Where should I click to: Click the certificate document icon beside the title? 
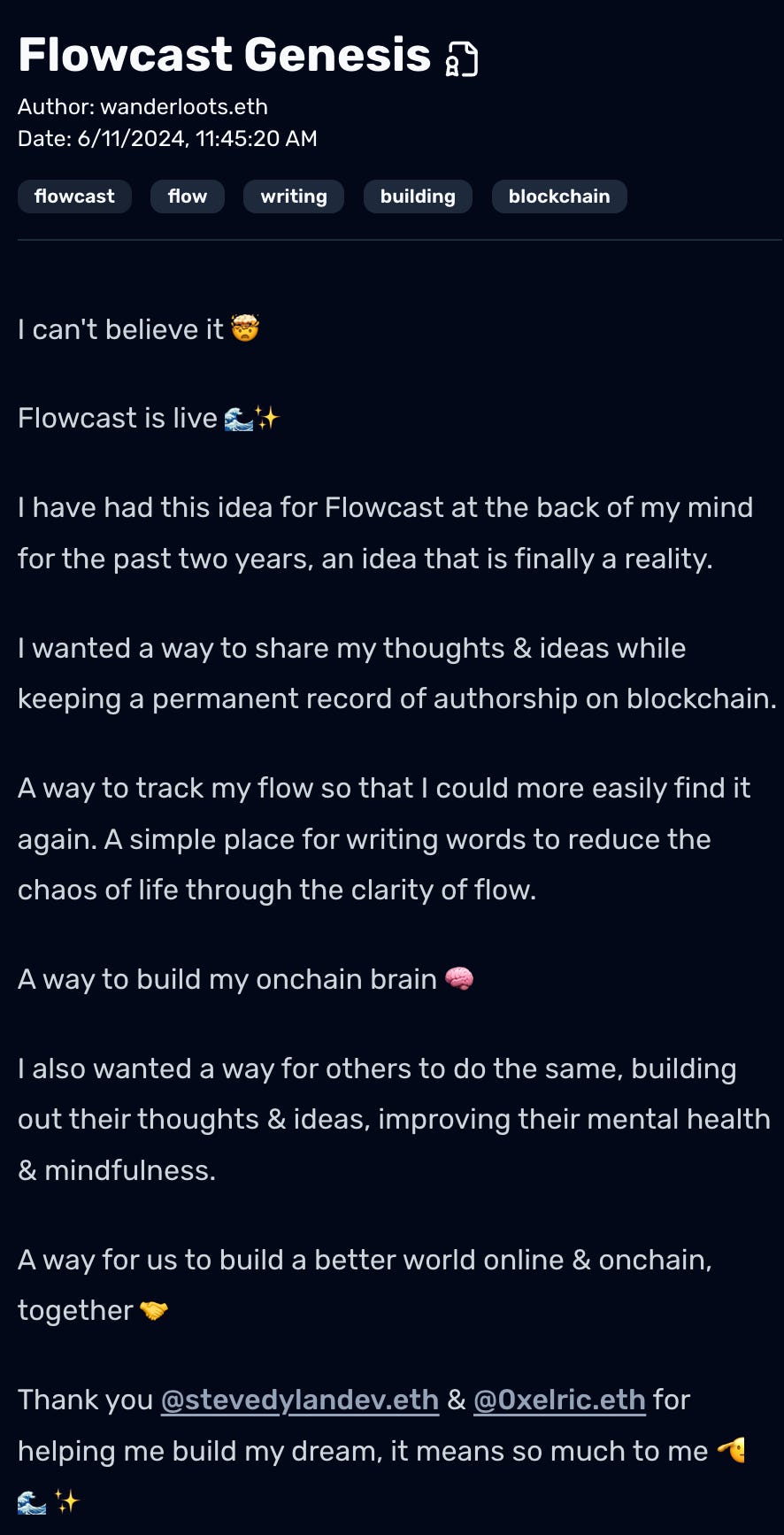464,56
